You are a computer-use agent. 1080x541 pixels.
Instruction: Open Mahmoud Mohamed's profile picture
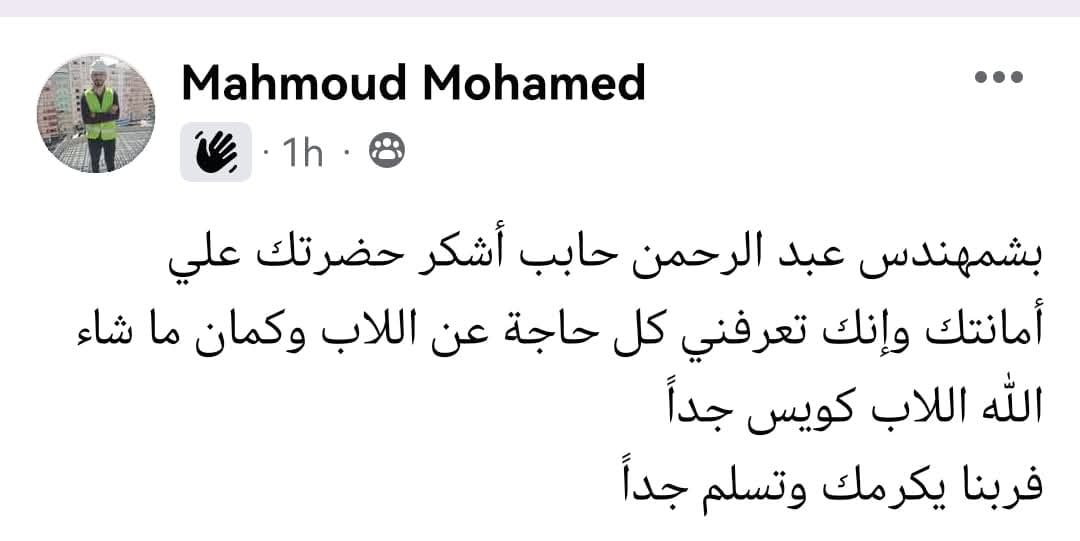[96, 114]
